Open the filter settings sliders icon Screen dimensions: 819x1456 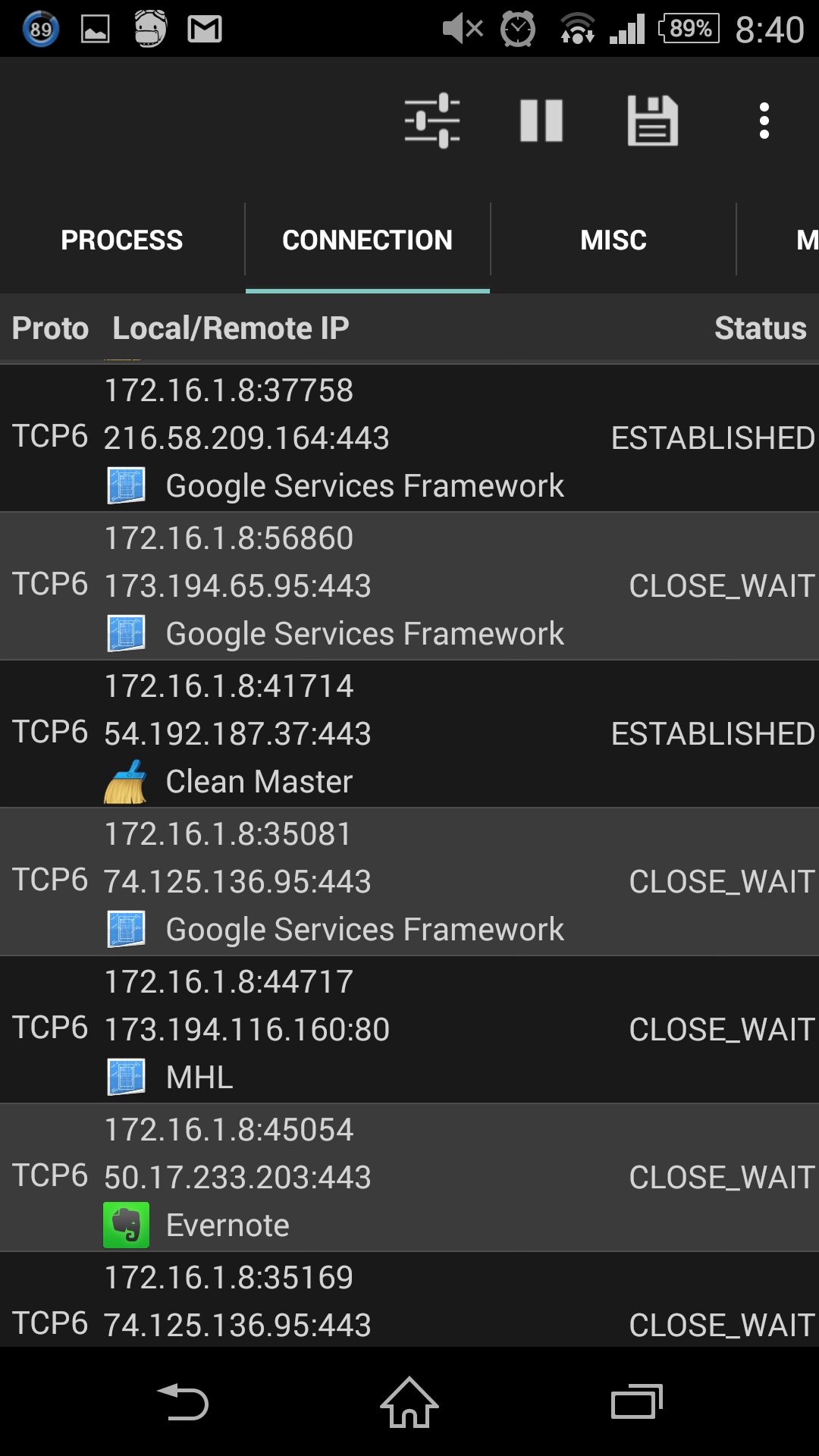432,121
